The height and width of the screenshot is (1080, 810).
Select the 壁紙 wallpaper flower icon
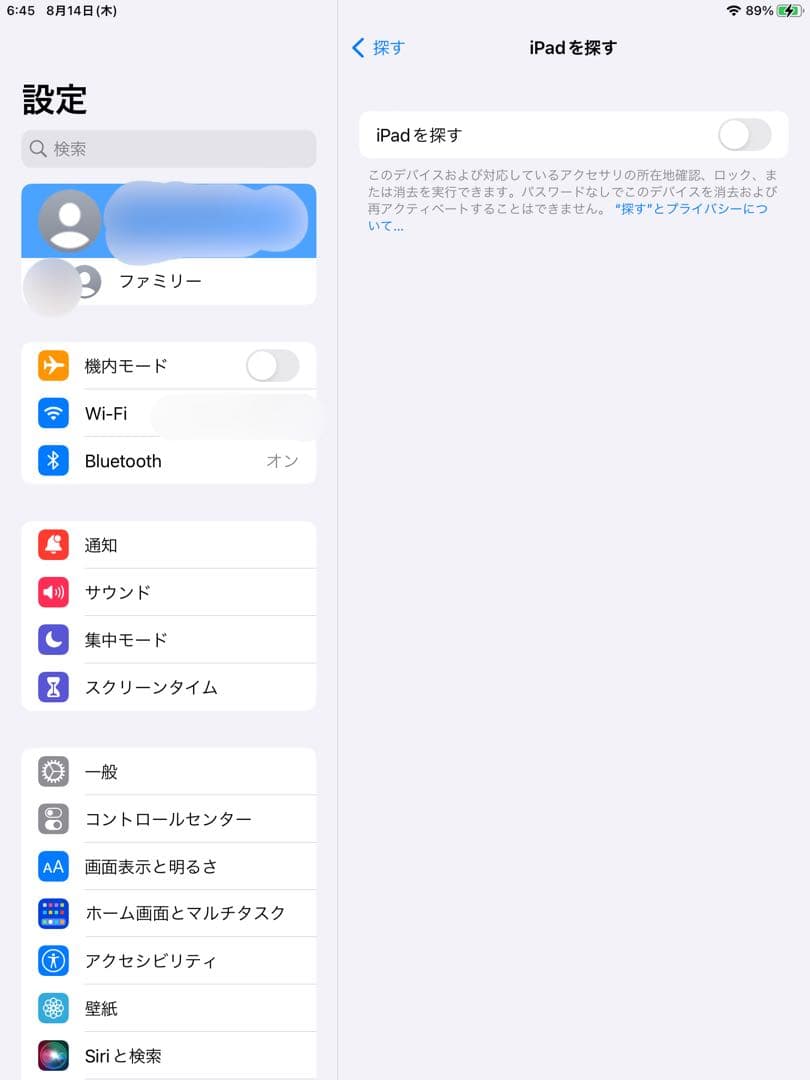(54, 1008)
